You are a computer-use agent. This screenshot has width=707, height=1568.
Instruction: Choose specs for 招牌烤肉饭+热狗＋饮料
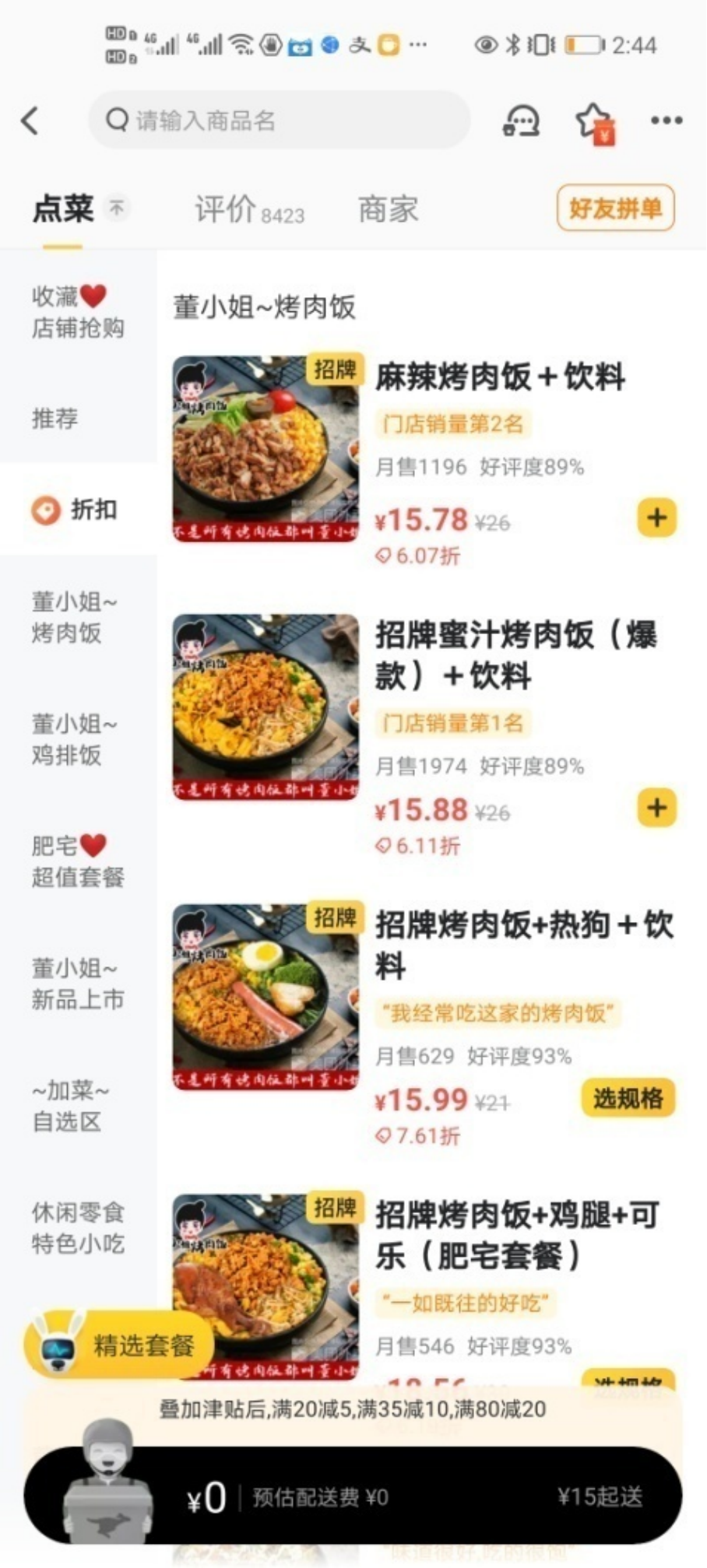click(628, 1098)
